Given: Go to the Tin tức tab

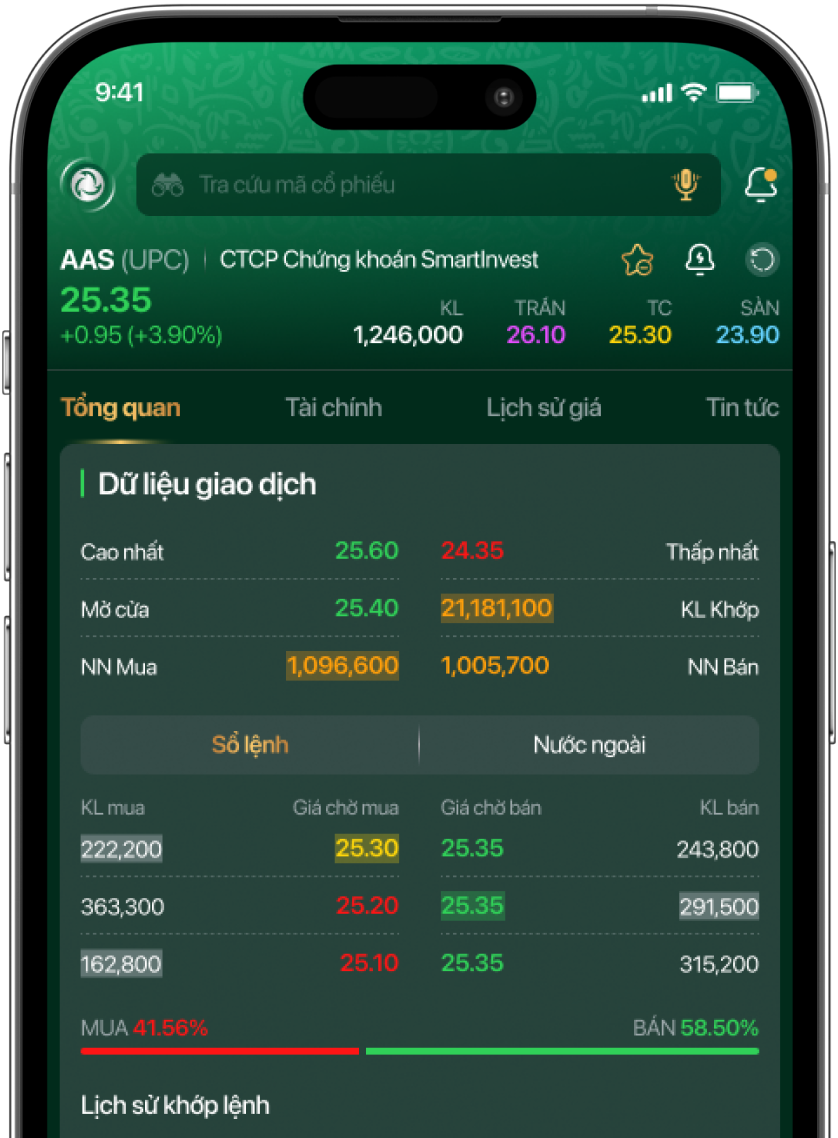Looking at the screenshot, I should (x=741, y=408).
